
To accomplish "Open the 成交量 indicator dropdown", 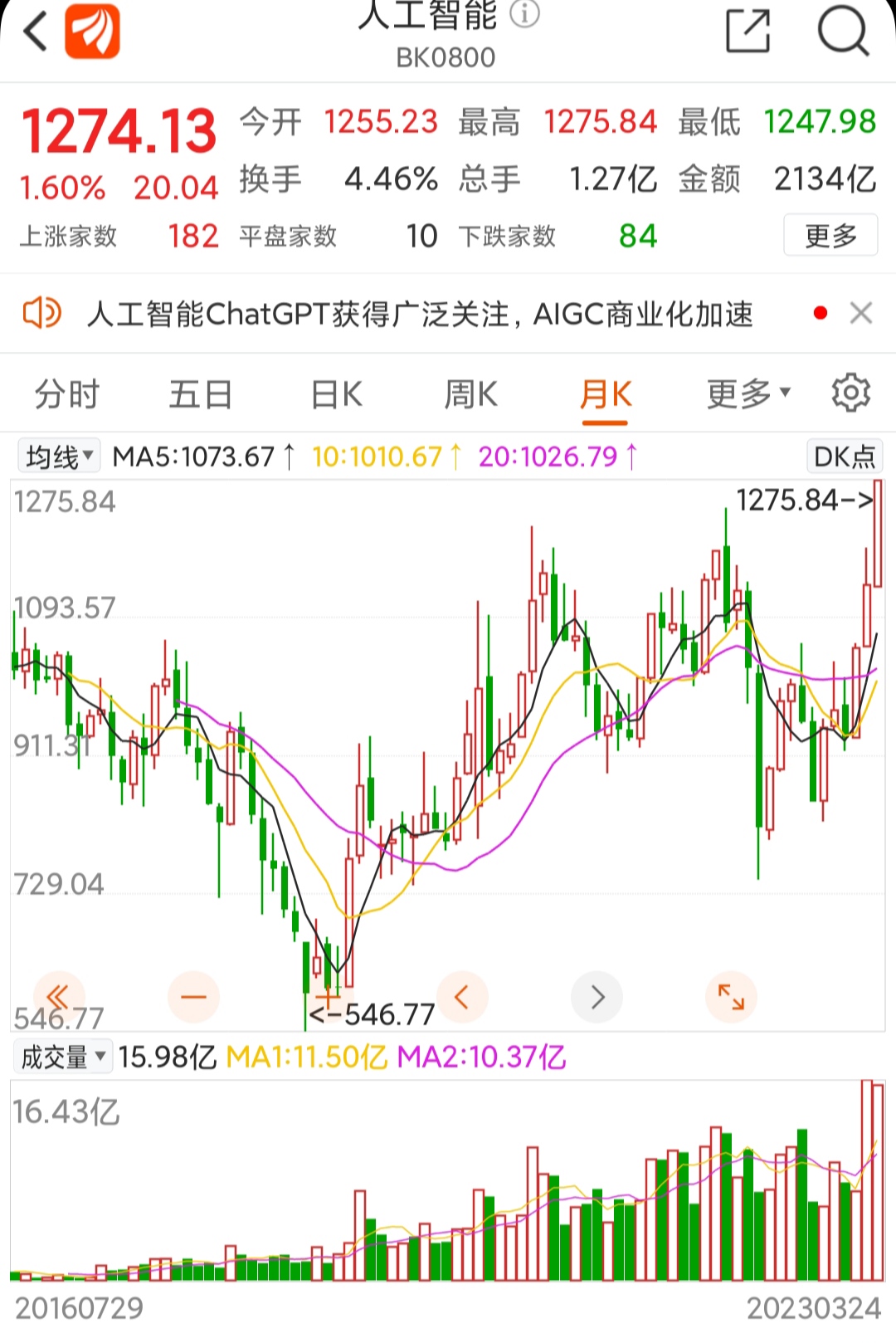I will [63, 1057].
